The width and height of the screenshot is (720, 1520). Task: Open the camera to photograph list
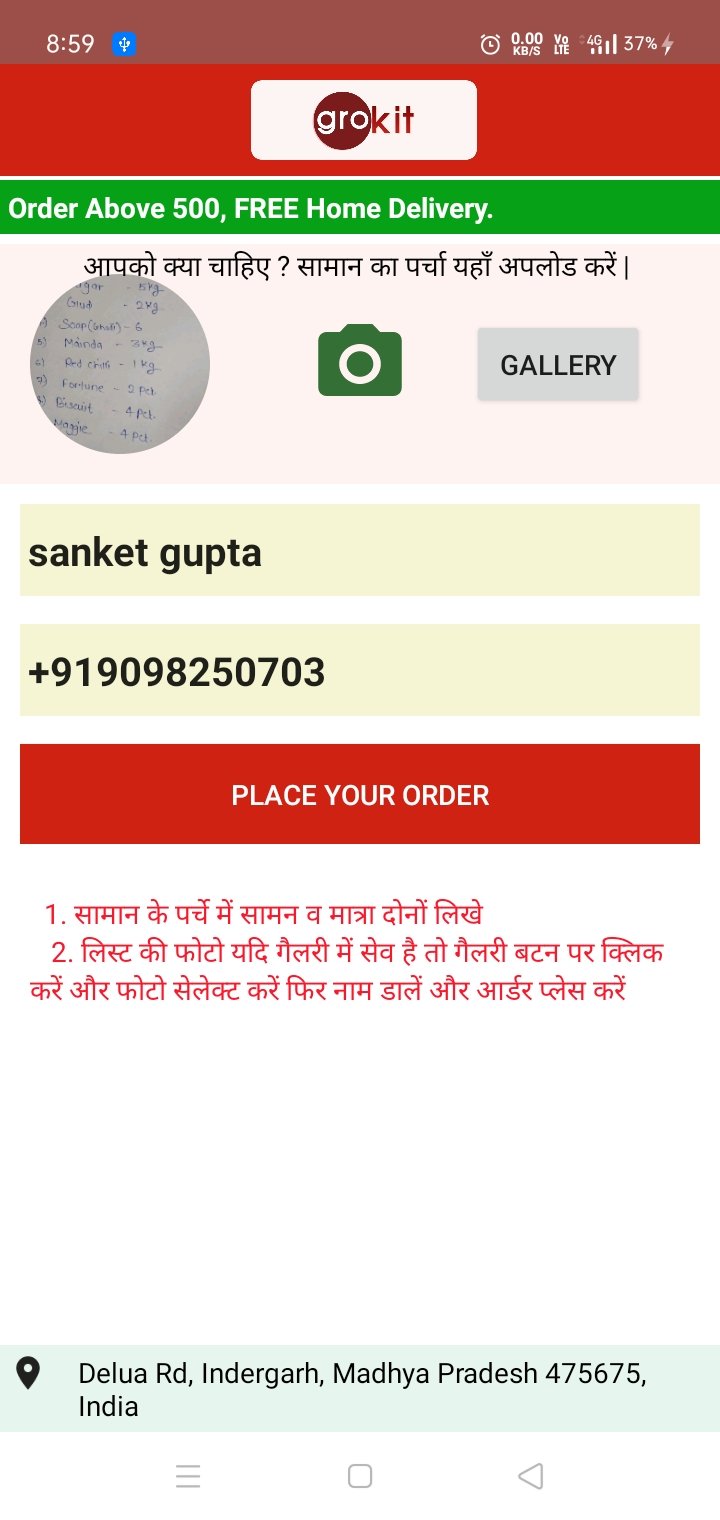[360, 360]
